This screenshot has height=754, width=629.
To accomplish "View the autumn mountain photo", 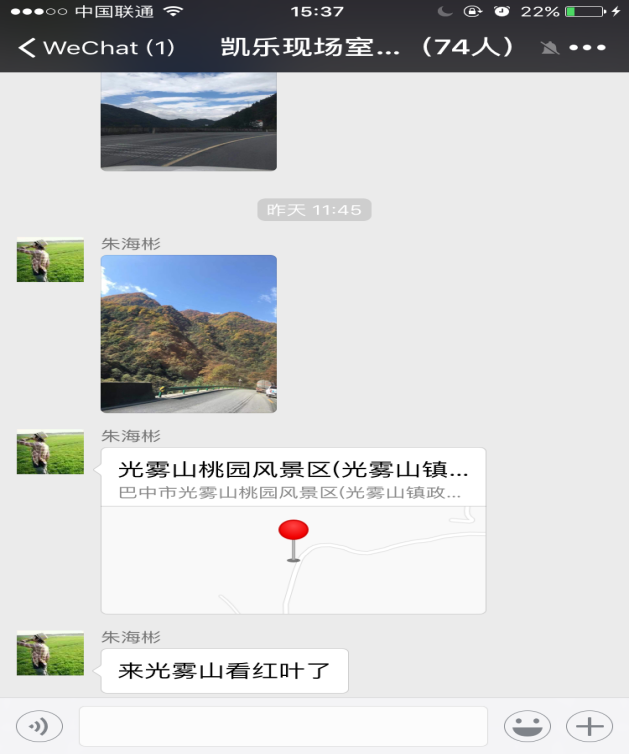I will (x=188, y=333).
